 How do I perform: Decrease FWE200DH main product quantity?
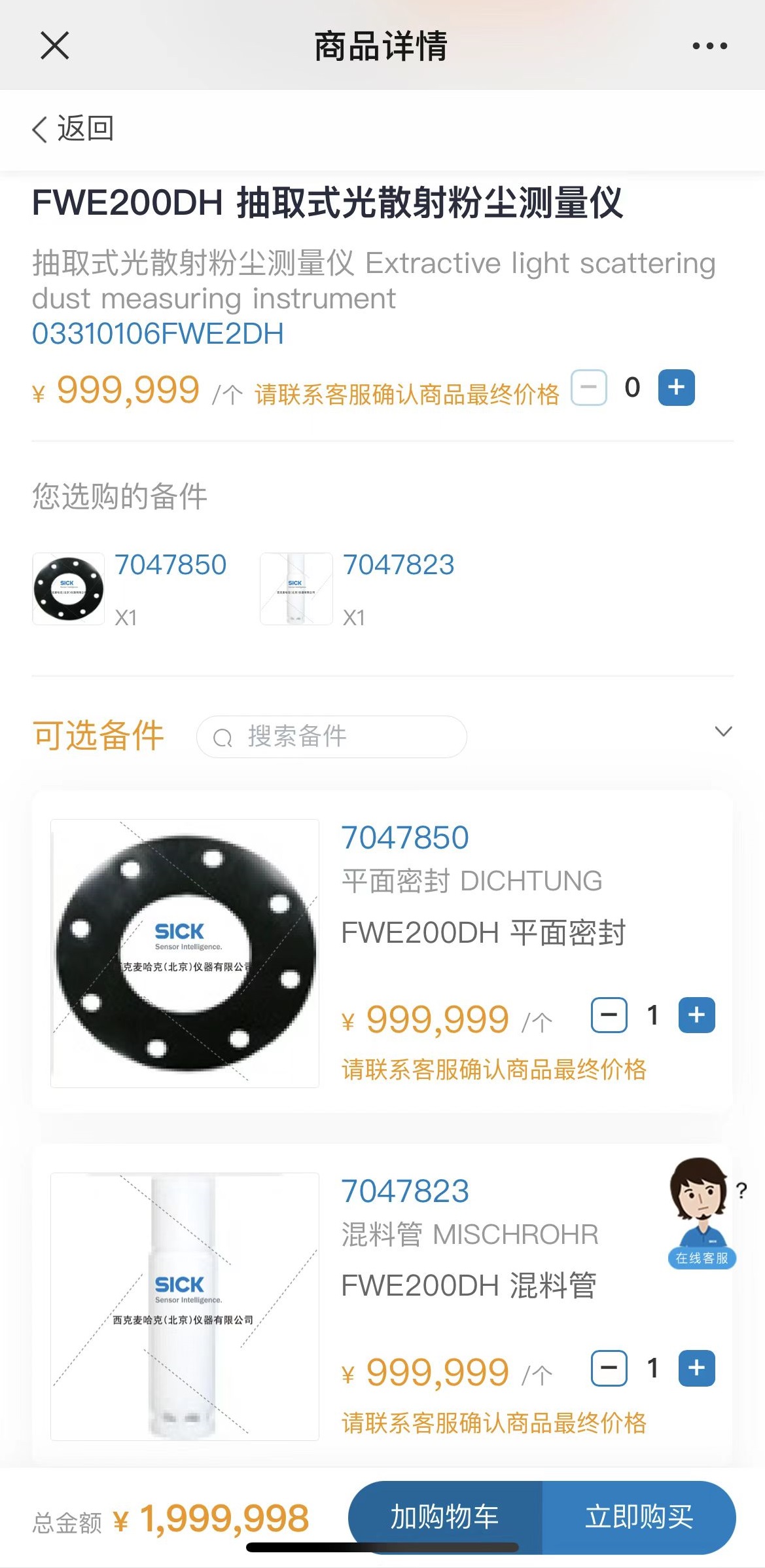click(589, 388)
